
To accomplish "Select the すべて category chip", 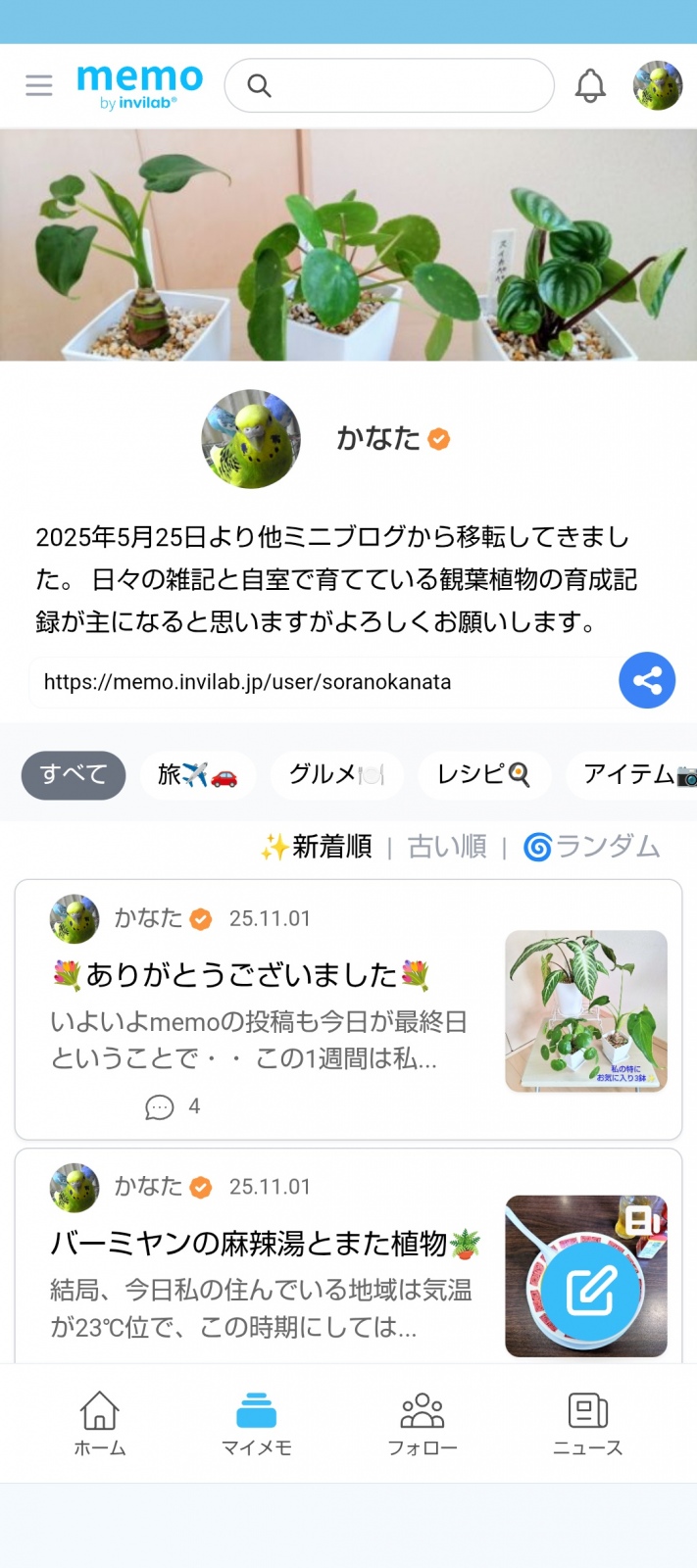I will click(74, 775).
